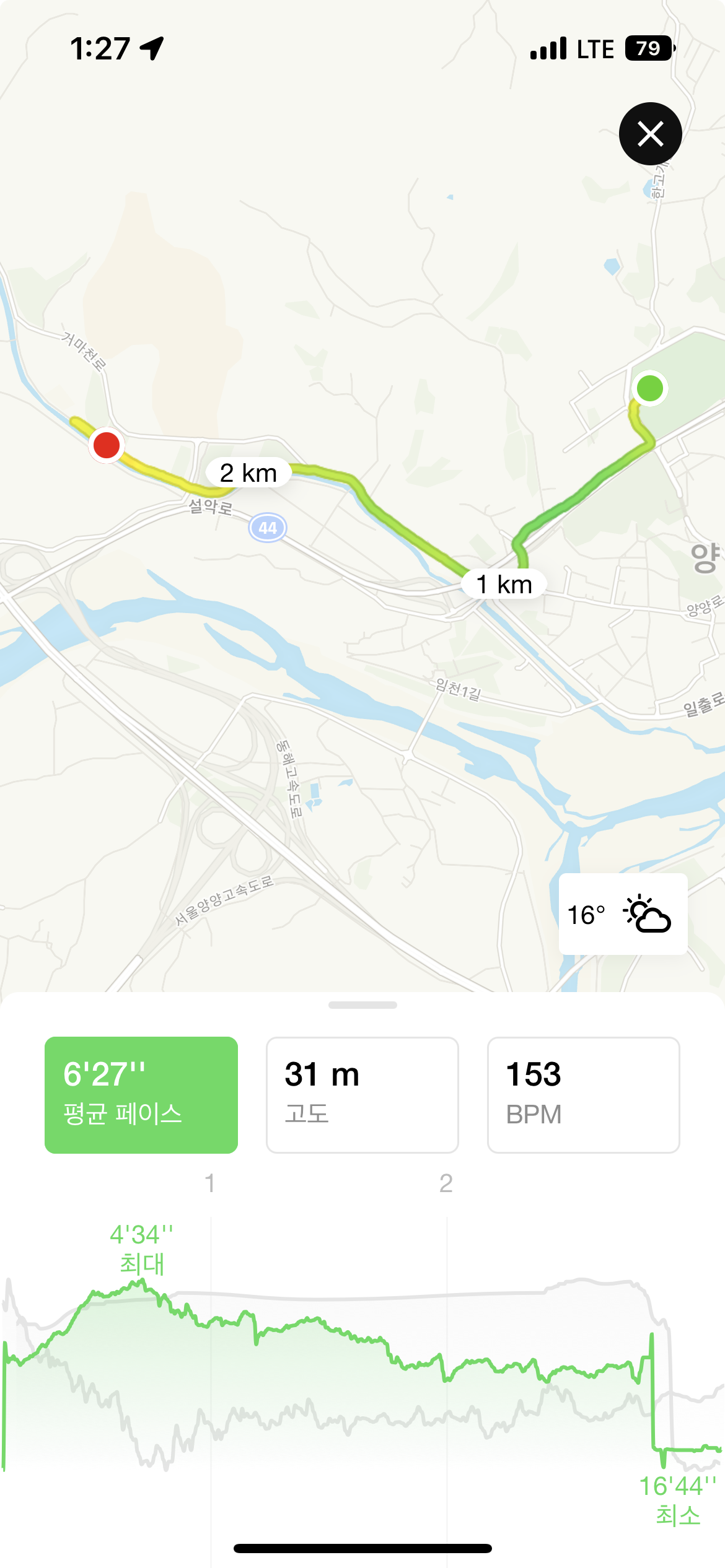Show the BPM heart rate graph
This screenshot has width=725, height=1568.
pyautogui.click(x=583, y=1094)
